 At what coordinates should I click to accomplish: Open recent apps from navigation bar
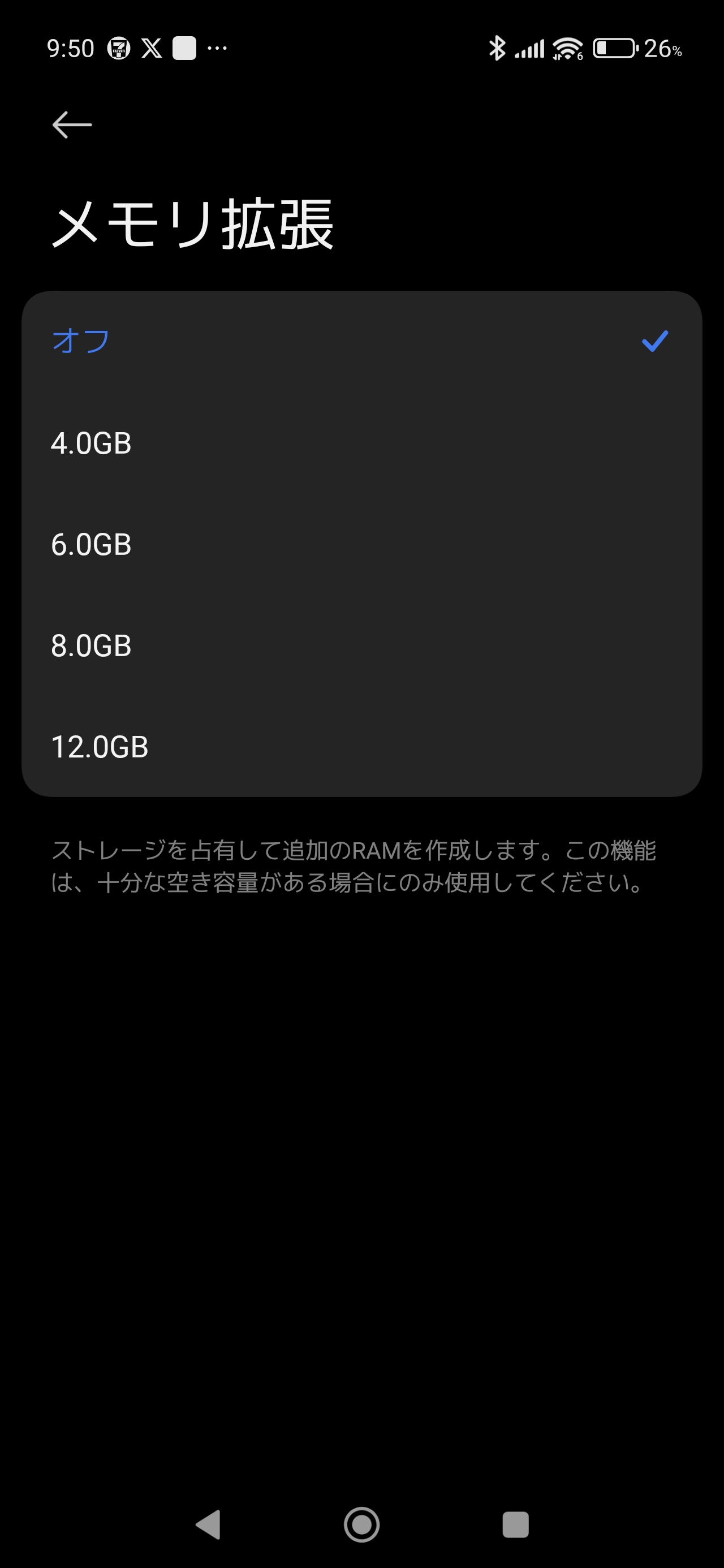tap(515, 1525)
